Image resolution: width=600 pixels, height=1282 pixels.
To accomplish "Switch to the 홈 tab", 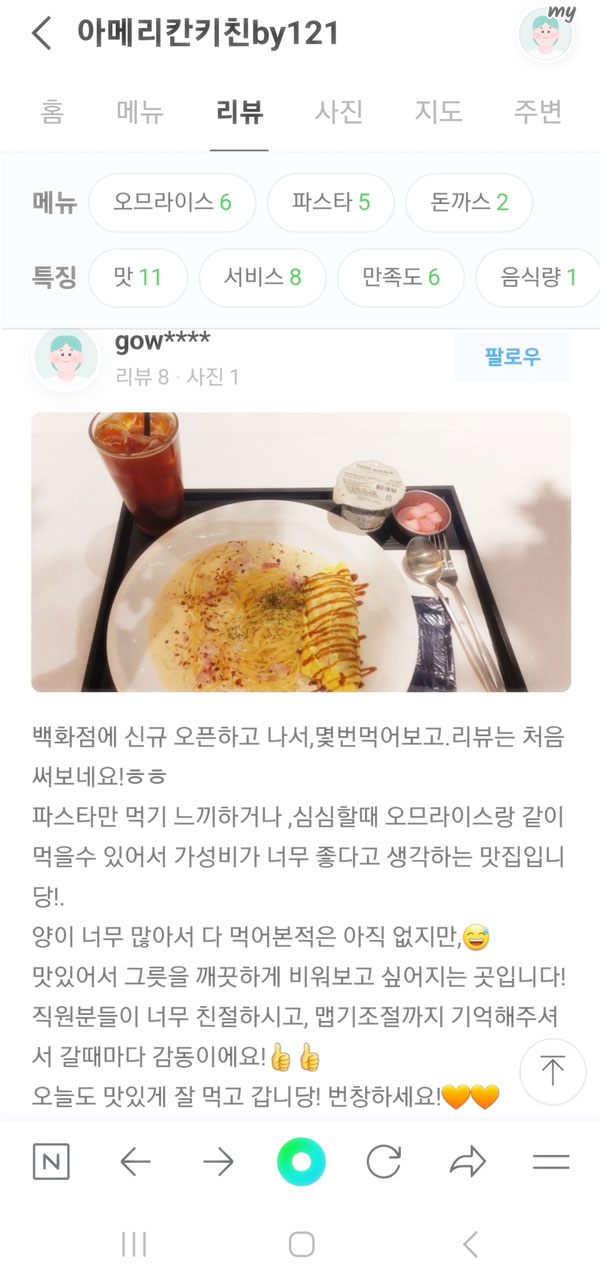I will point(52,111).
